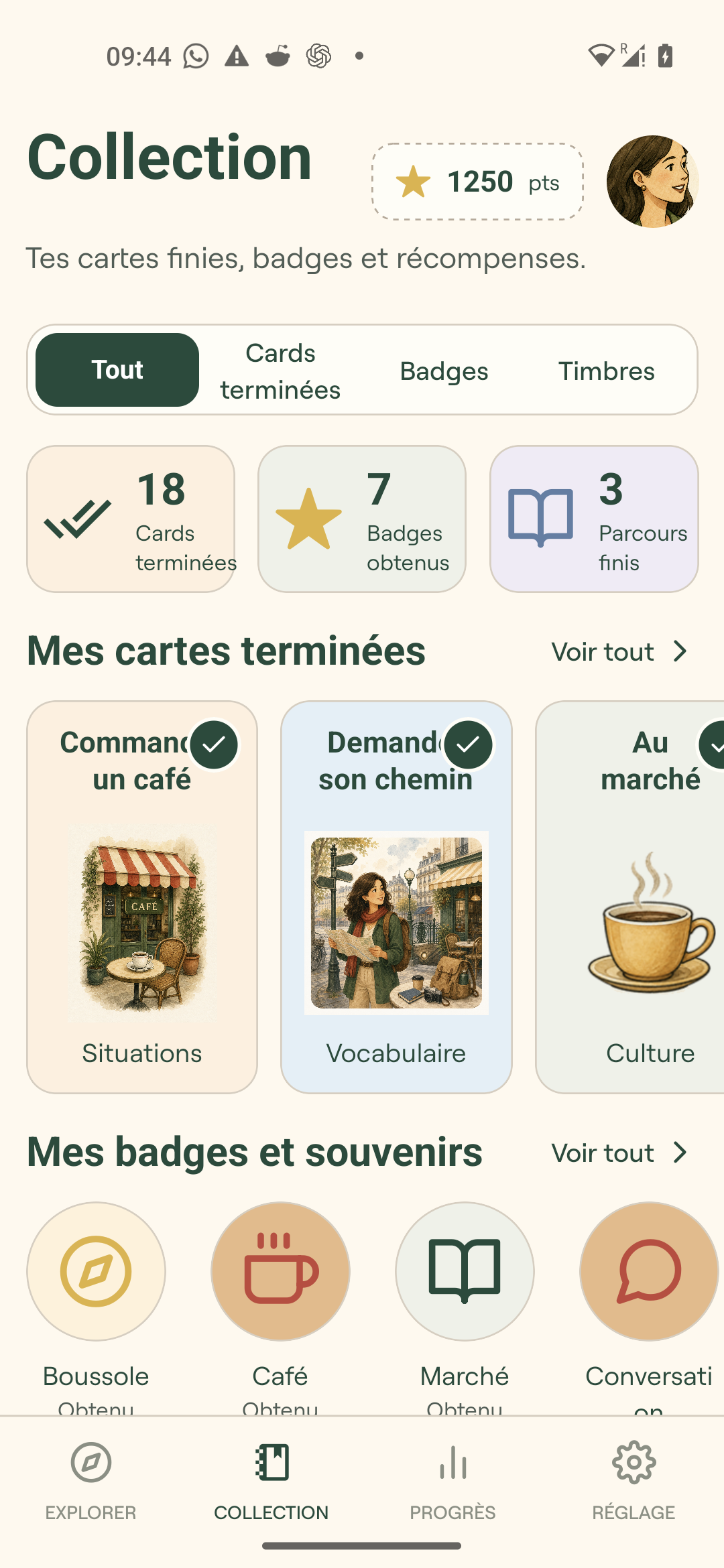Open the 7 Badges obtenus stat tile
The height and width of the screenshot is (1568, 724).
362,519
